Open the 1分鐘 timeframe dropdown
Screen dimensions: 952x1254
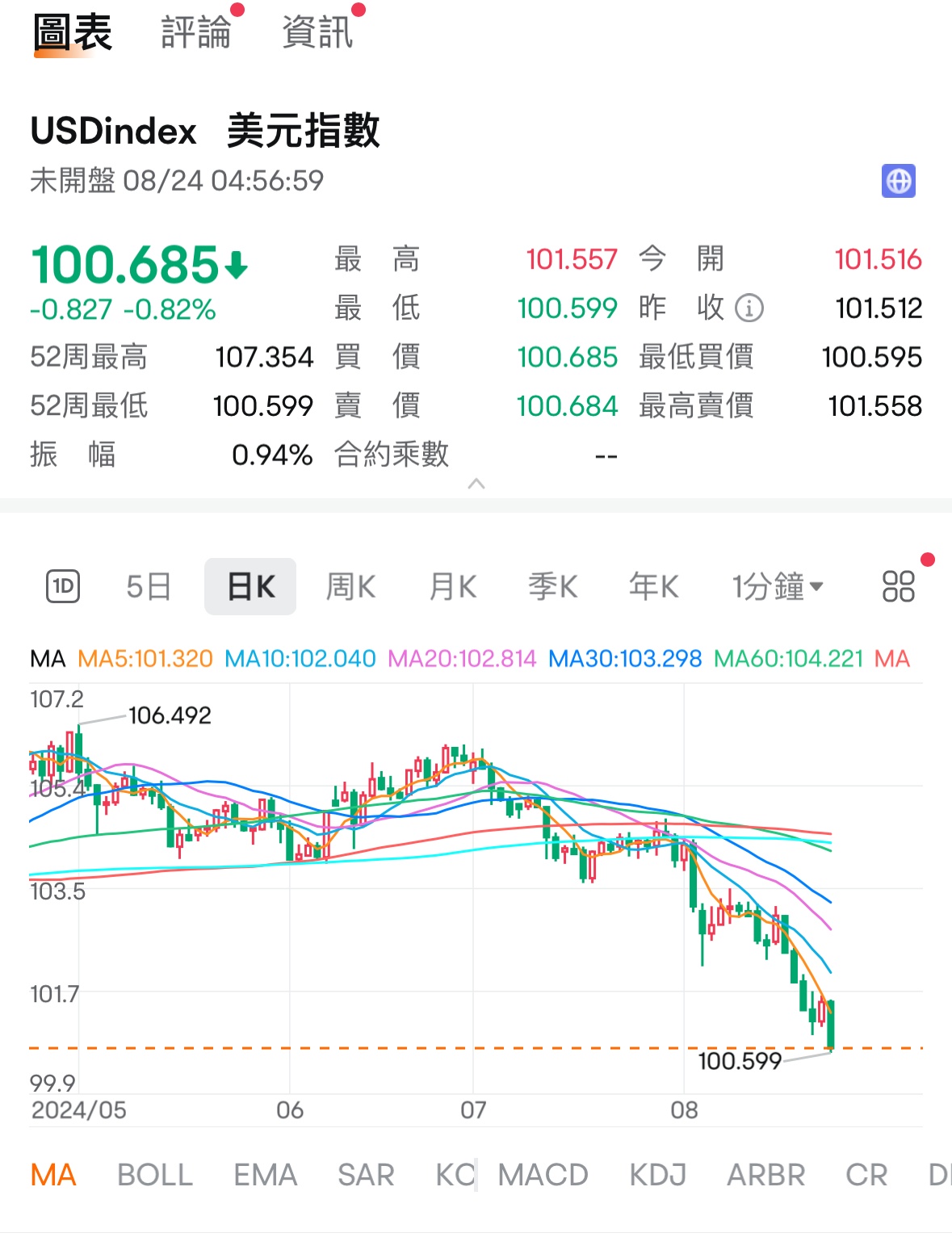point(777,586)
